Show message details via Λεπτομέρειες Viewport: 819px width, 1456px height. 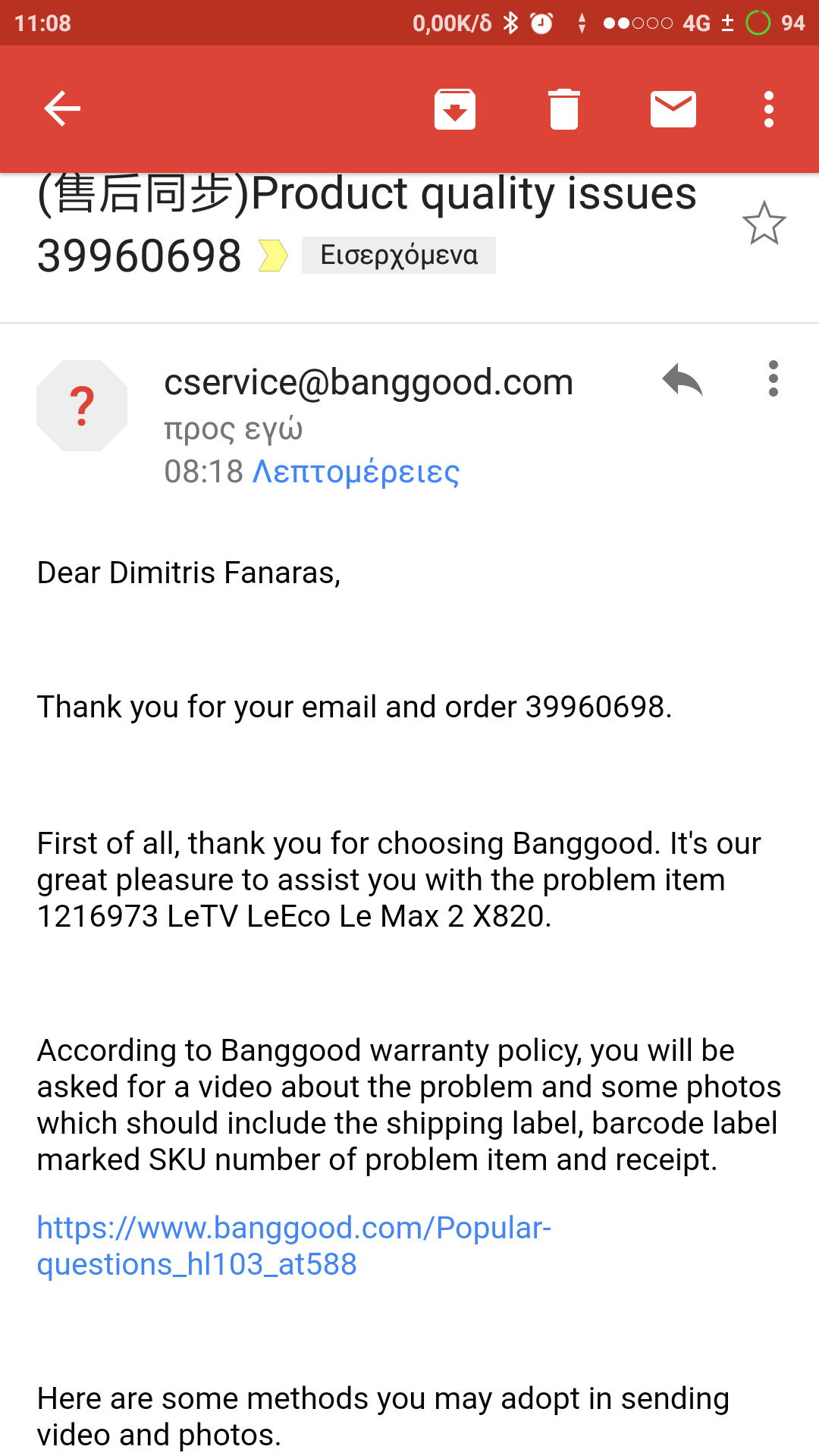coord(356,472)
